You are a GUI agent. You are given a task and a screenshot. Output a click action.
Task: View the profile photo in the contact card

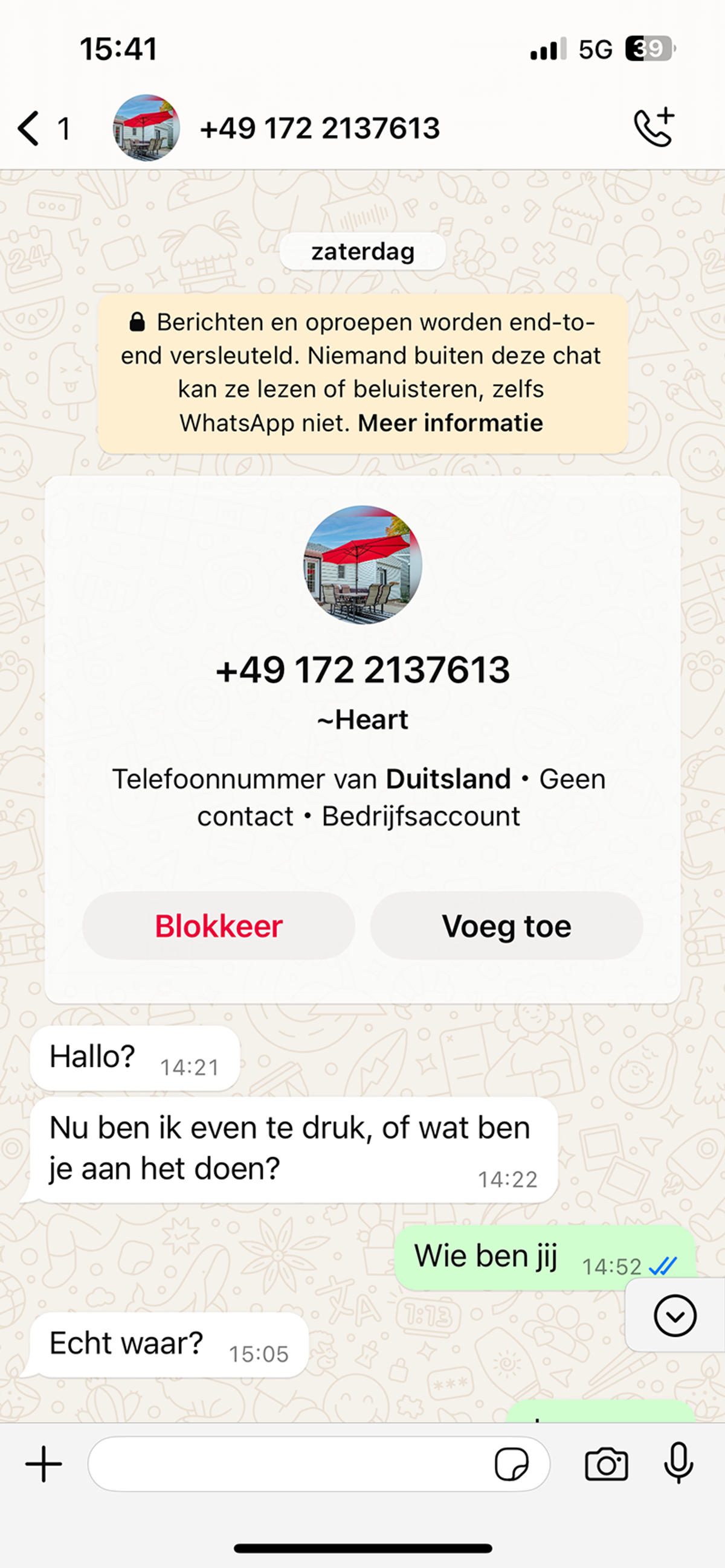coord(362,565)
